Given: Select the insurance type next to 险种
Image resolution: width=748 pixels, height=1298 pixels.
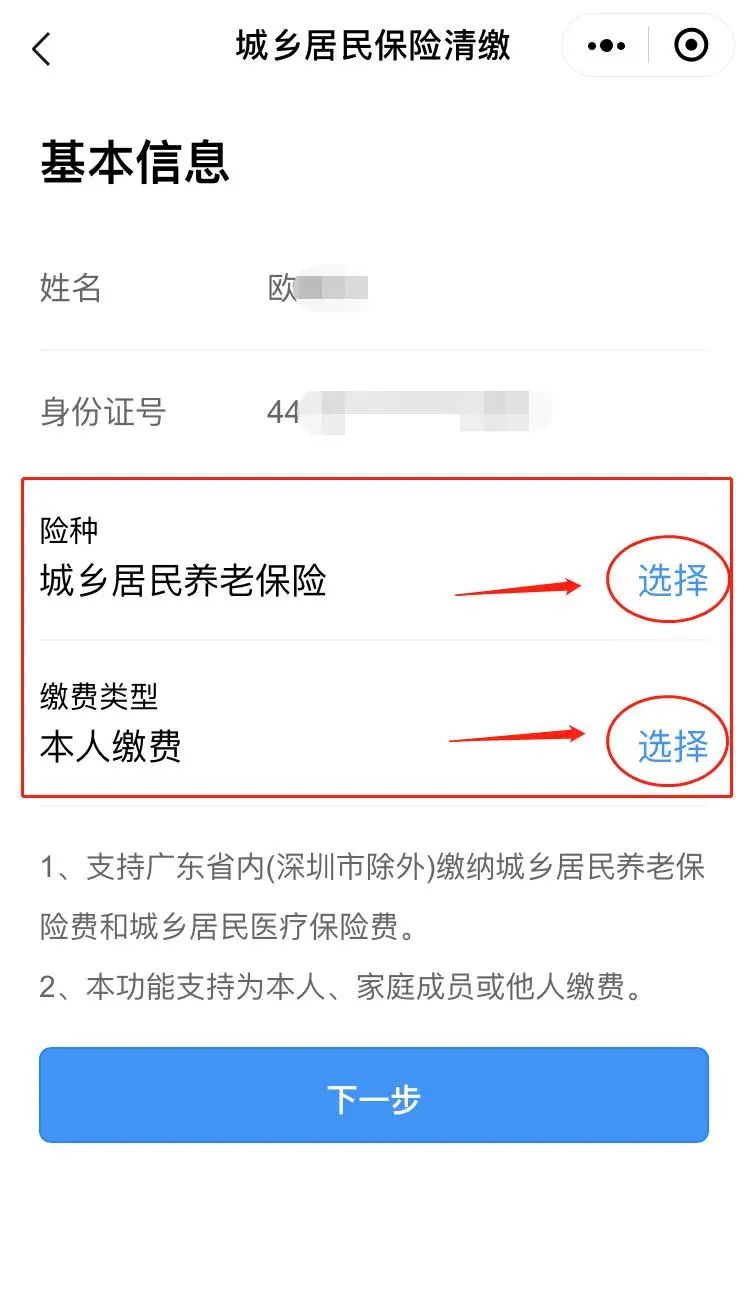Looking at the screenshot, I should coord(672,581).
